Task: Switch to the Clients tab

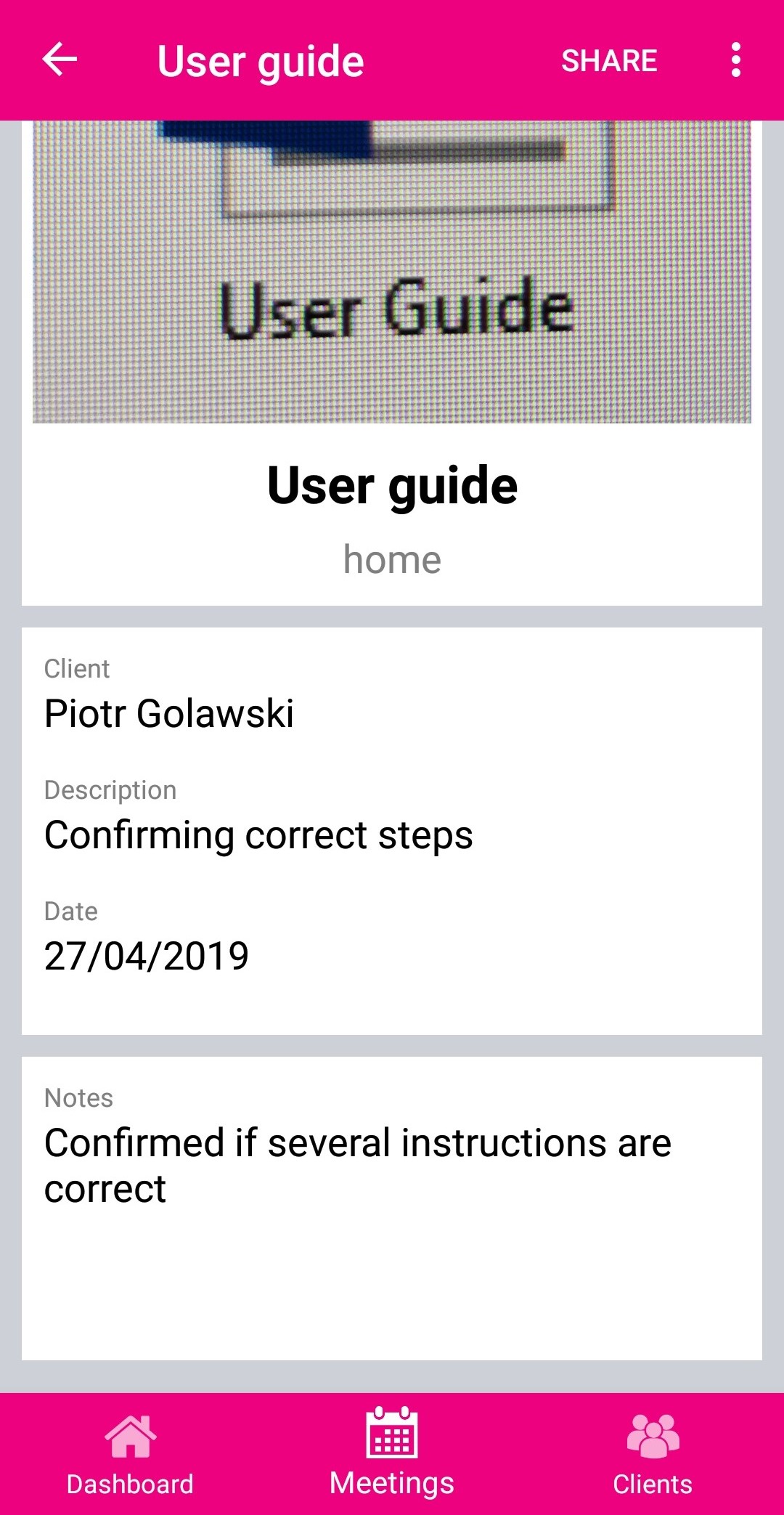Action: [x=653, y=1454]
